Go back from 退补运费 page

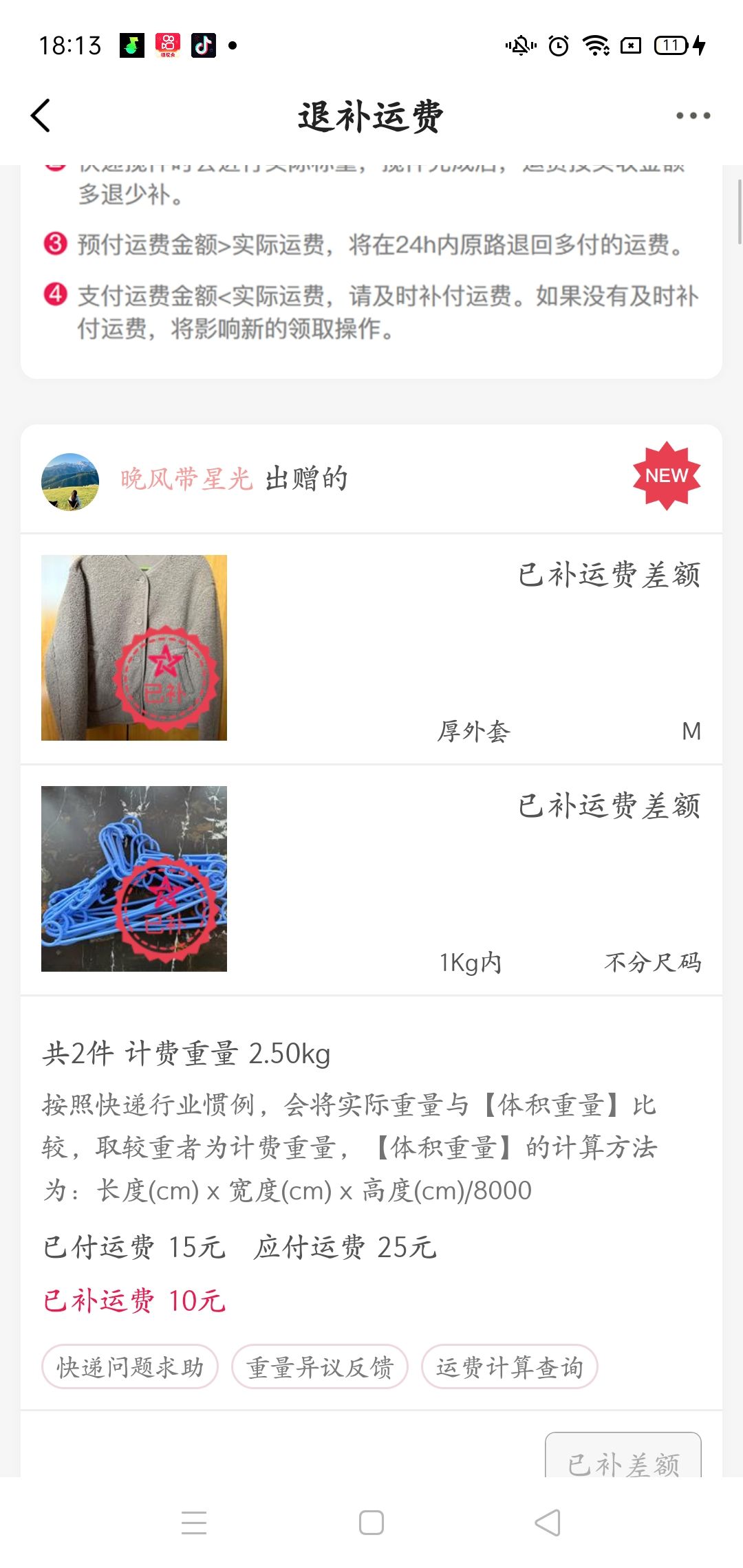click(41, 116)
